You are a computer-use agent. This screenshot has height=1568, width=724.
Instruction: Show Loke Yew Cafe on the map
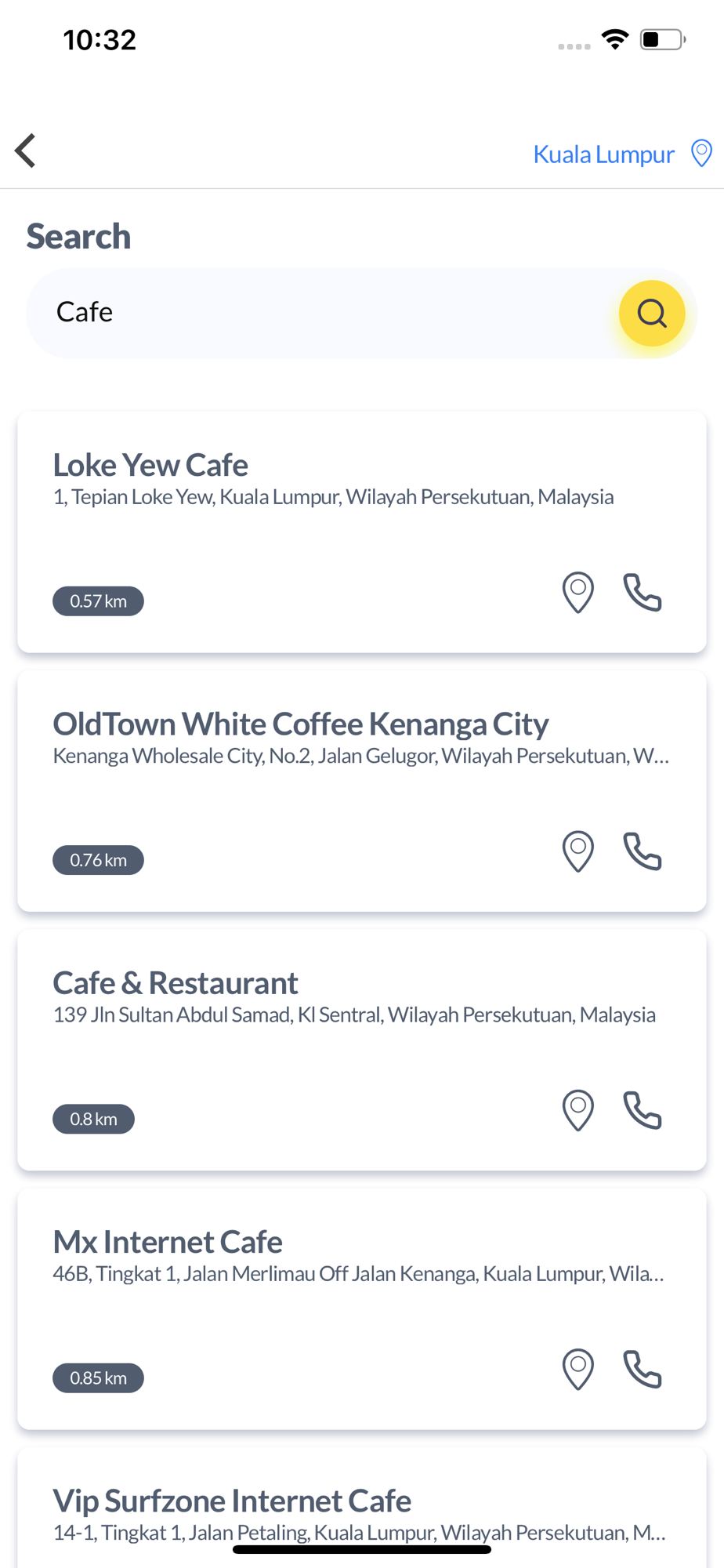point(578,592)
